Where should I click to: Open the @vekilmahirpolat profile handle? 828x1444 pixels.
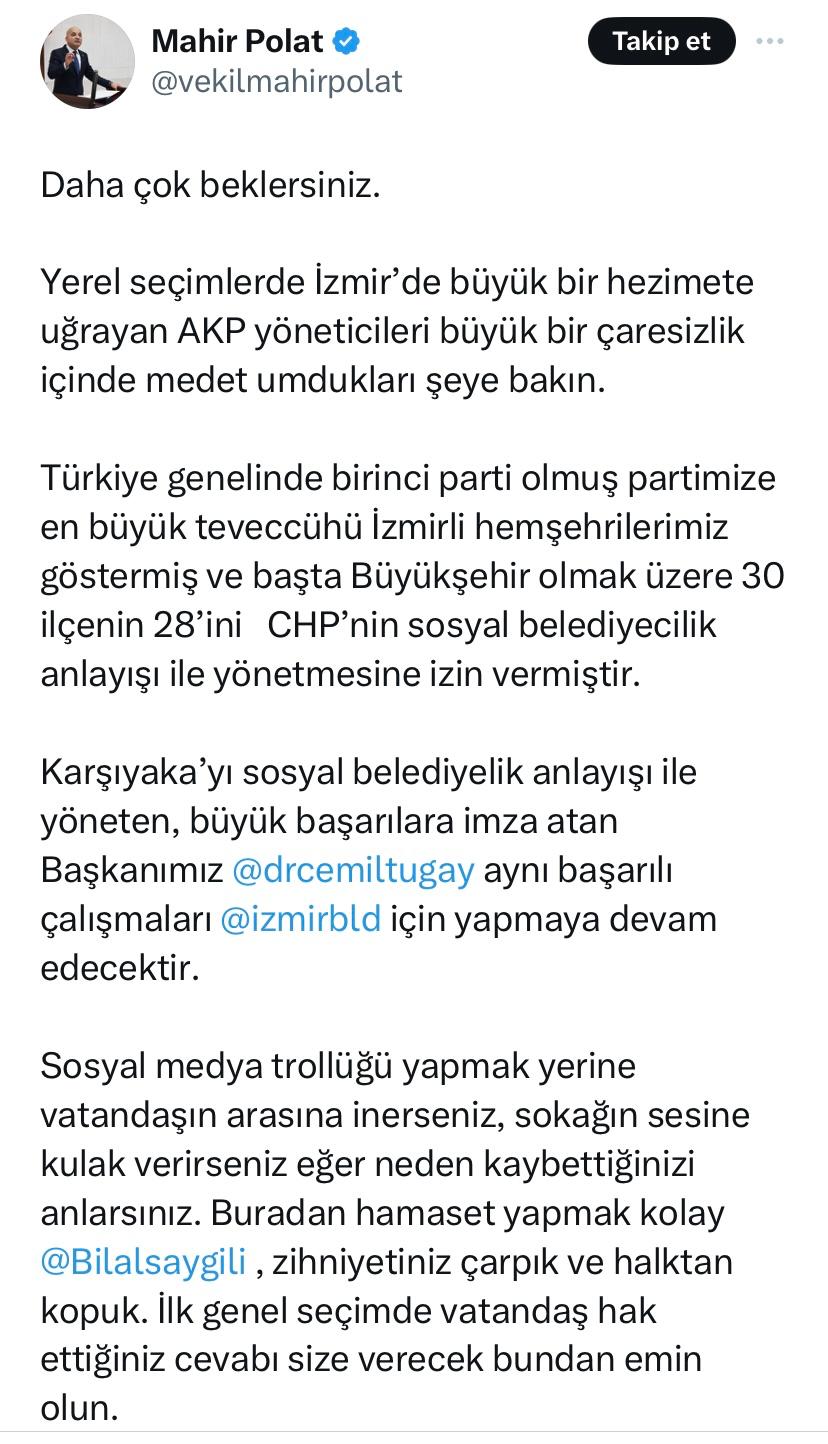coord(276,81)
